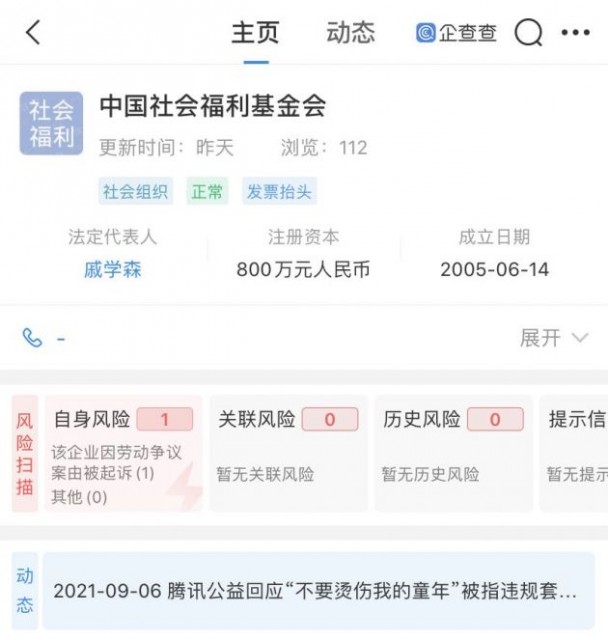Open the 关联风险 card
This screenshot has width=608, height=640.
[288, 453]
